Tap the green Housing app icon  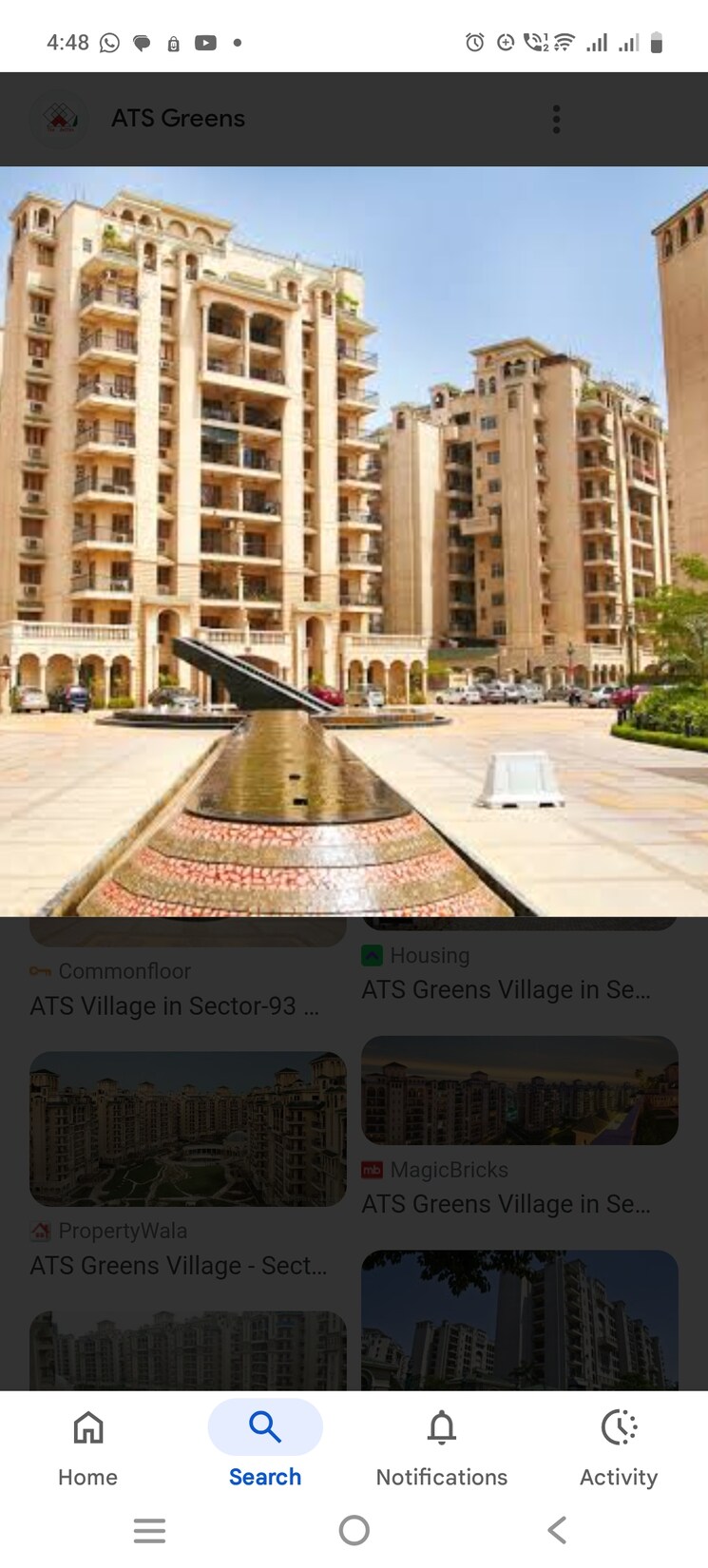point(371,955)
